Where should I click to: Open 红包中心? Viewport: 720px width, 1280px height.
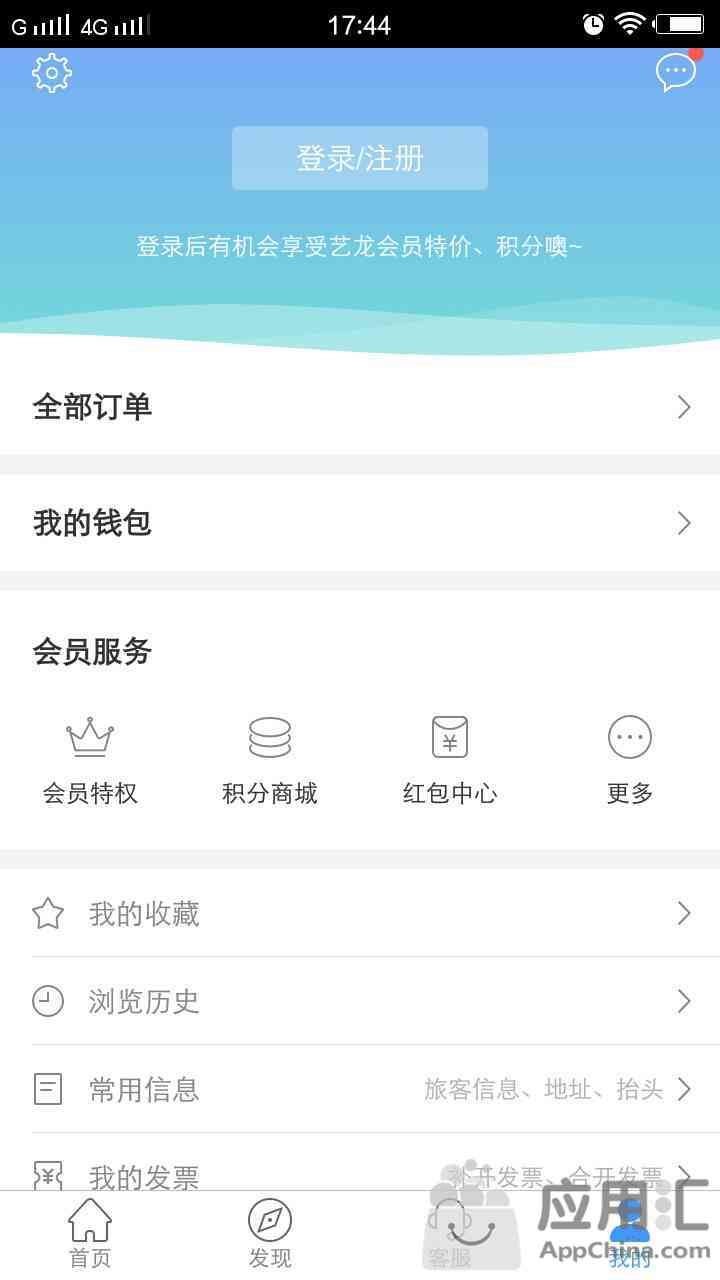pyautogui.click(x=450, y=762)
